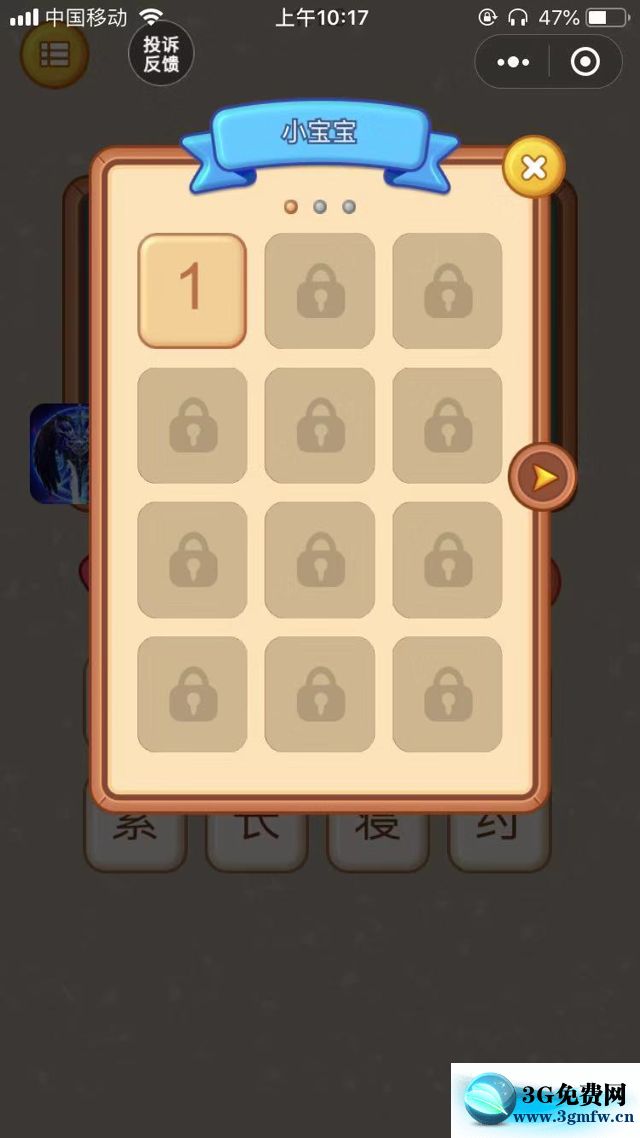This screenshot has height=1138, width=640.
Task: Select level 1
Action: (192, 290)
